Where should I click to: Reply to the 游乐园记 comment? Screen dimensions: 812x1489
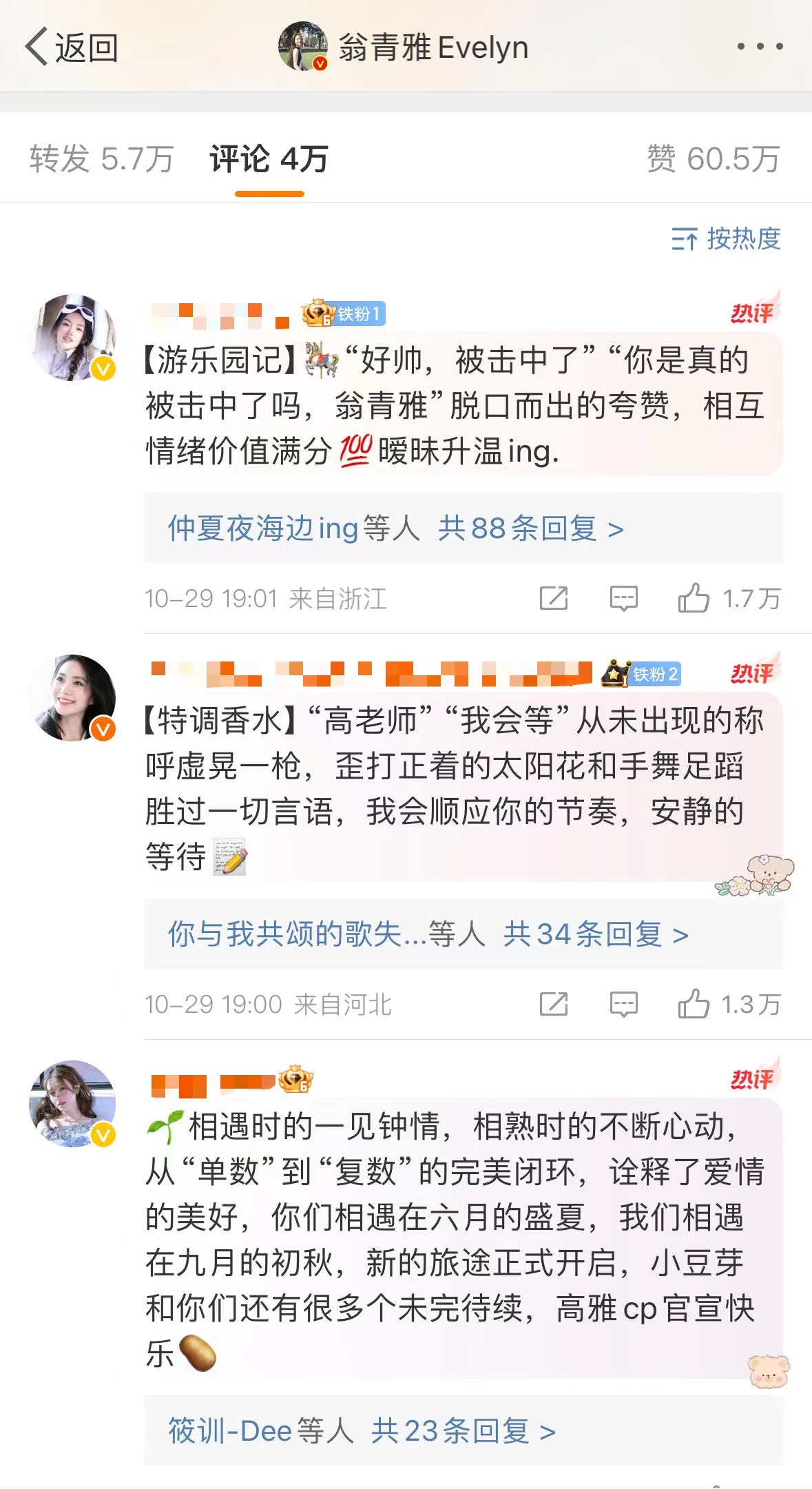pos(623,598)
